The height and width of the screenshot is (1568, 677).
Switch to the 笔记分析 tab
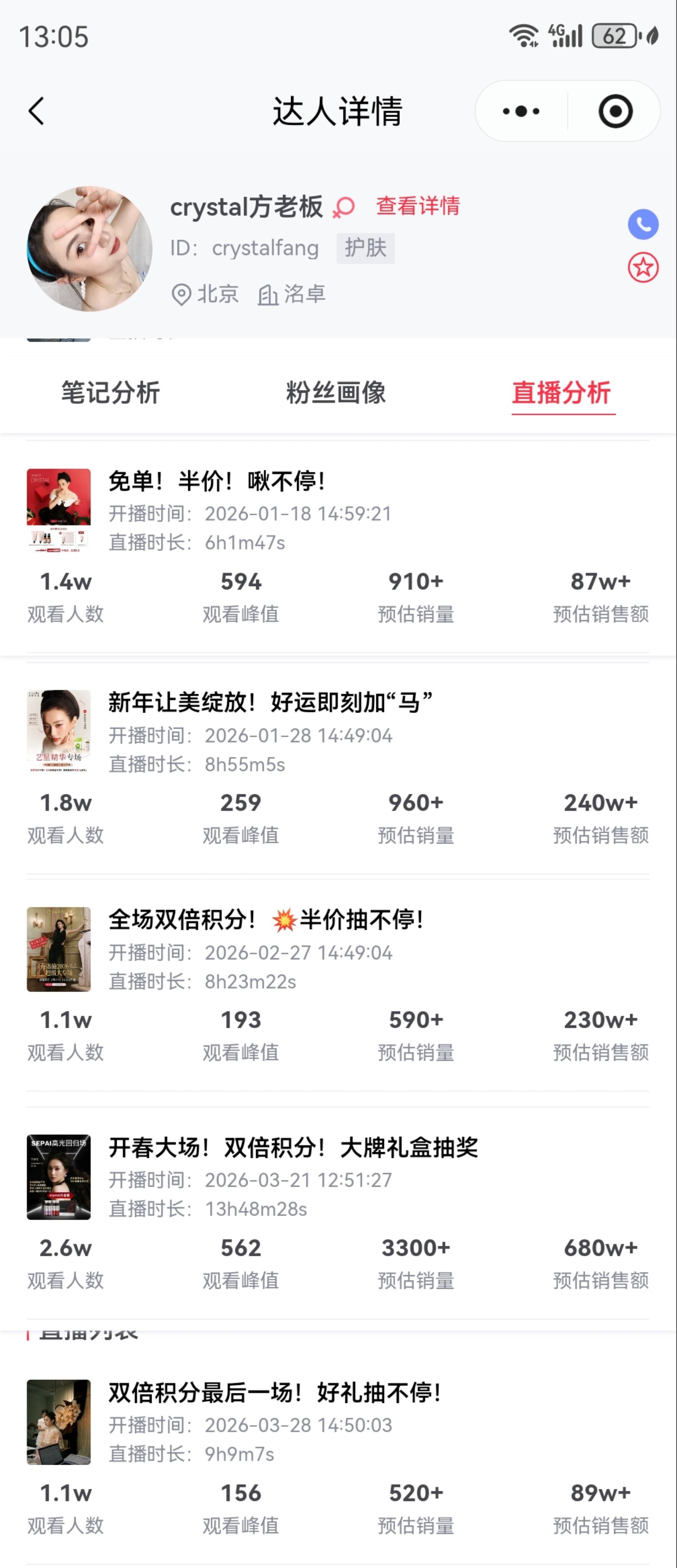(x=110, y=393)
